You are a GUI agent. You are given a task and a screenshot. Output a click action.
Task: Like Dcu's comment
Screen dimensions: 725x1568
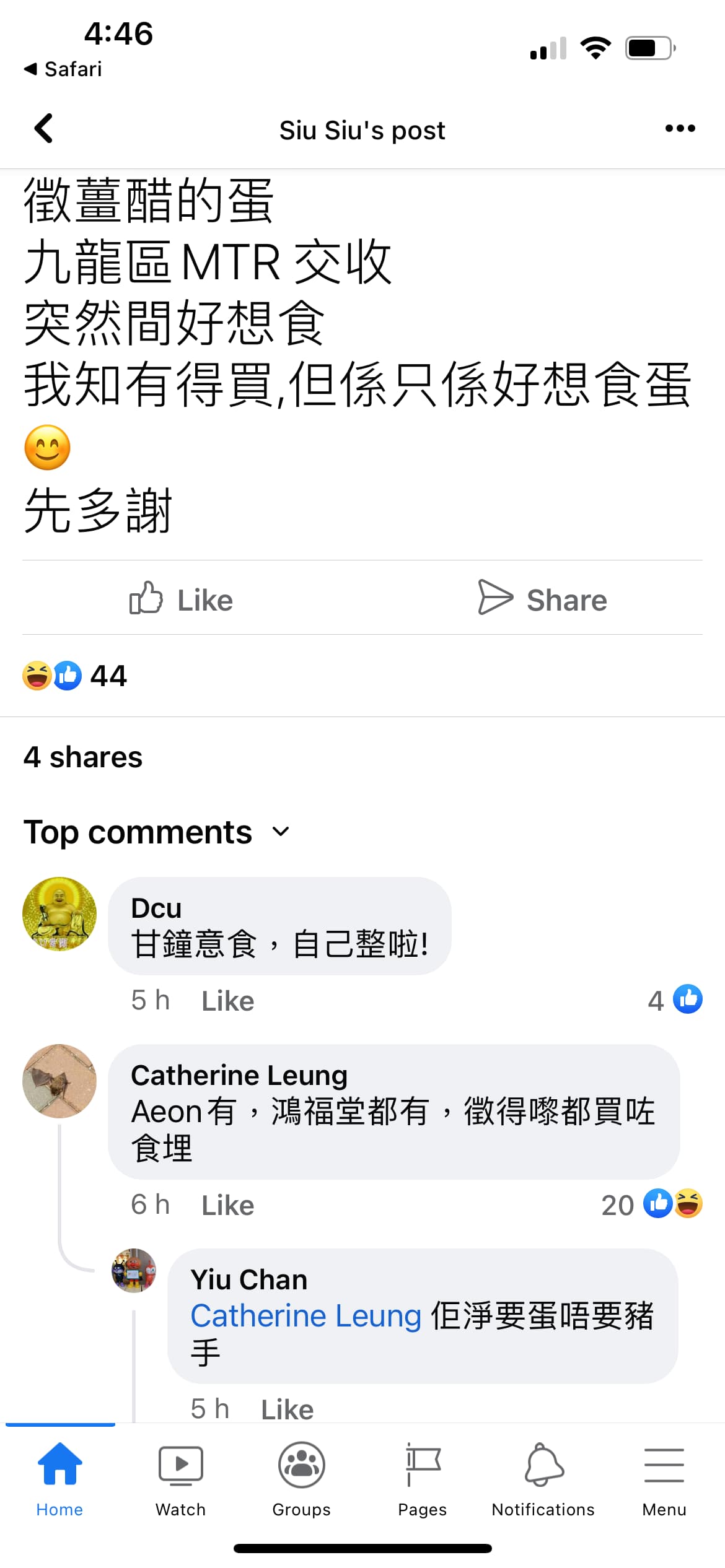tap(228, 1001)
